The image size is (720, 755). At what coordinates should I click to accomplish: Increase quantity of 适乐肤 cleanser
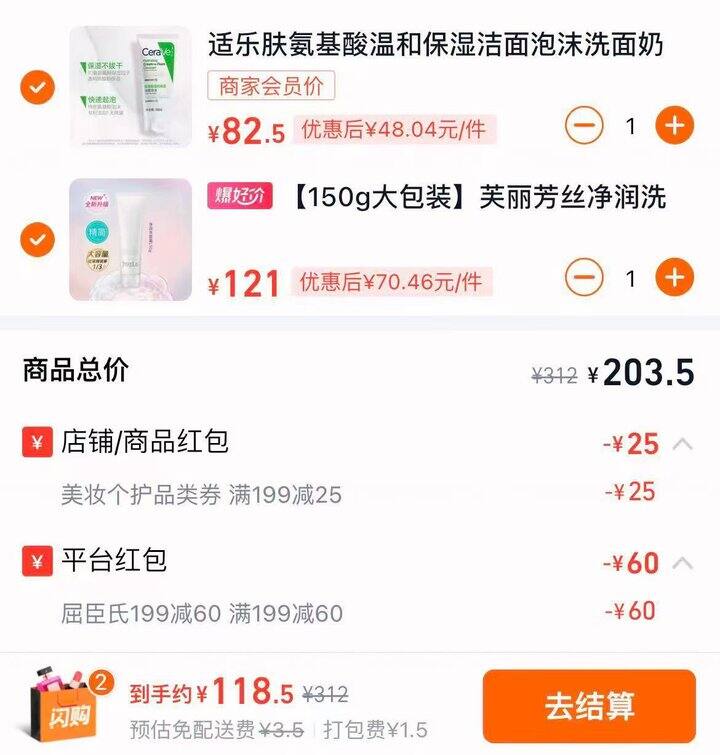[x=674, y=126]
